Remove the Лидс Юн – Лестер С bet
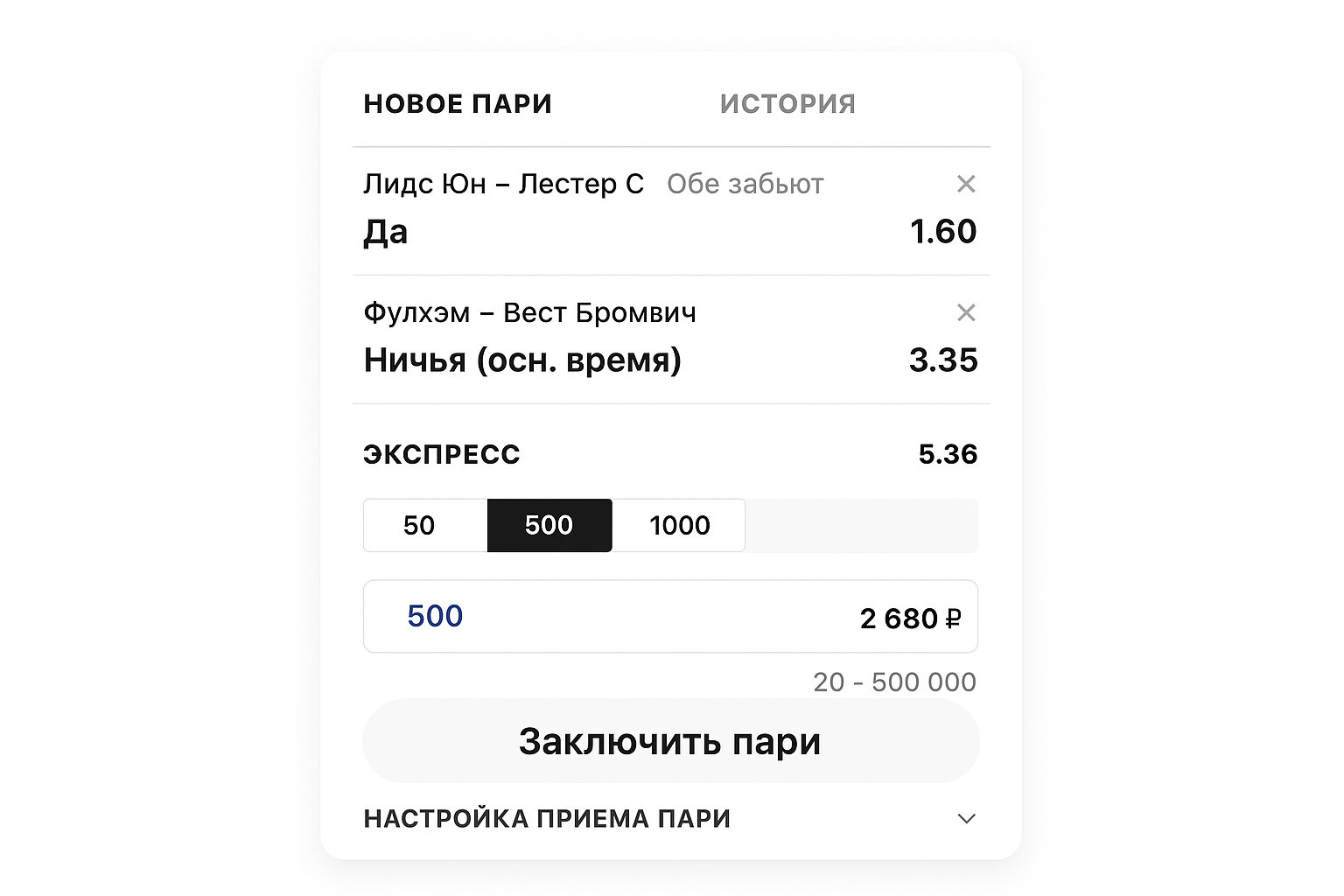 [966, 184]
